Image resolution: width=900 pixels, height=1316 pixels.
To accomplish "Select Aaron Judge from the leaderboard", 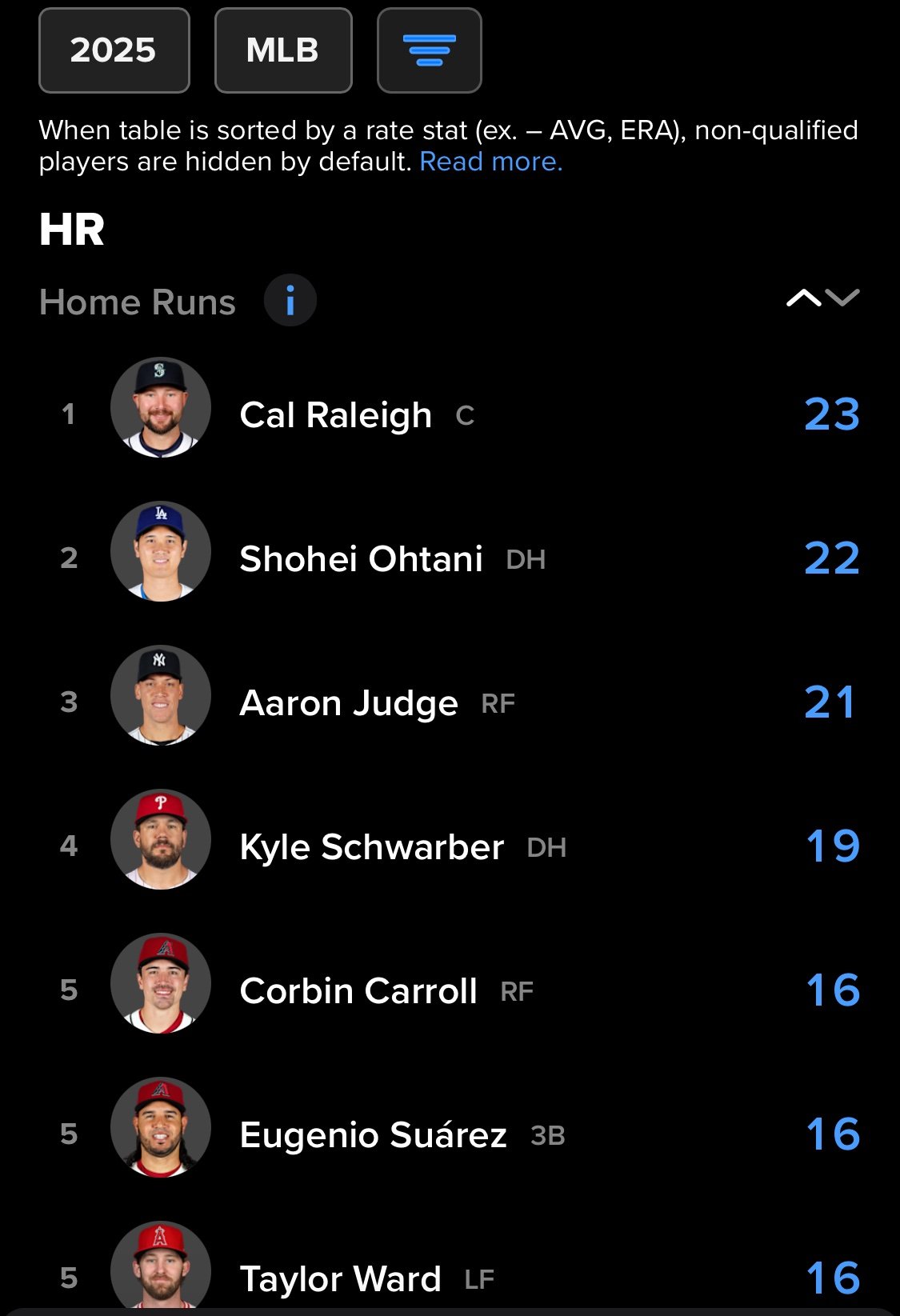I will [x=349, y=703].
